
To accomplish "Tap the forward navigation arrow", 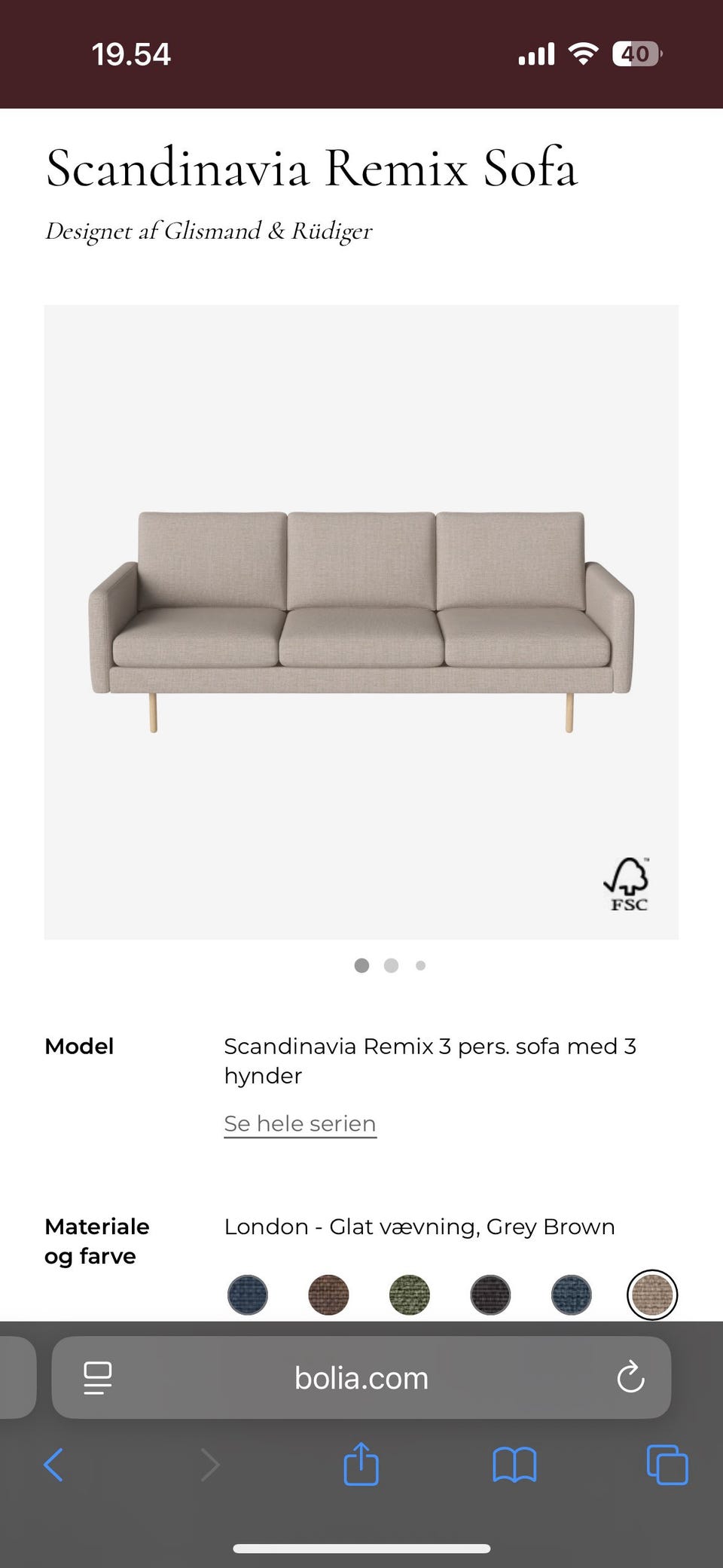I will click(x=209, y=1465).
